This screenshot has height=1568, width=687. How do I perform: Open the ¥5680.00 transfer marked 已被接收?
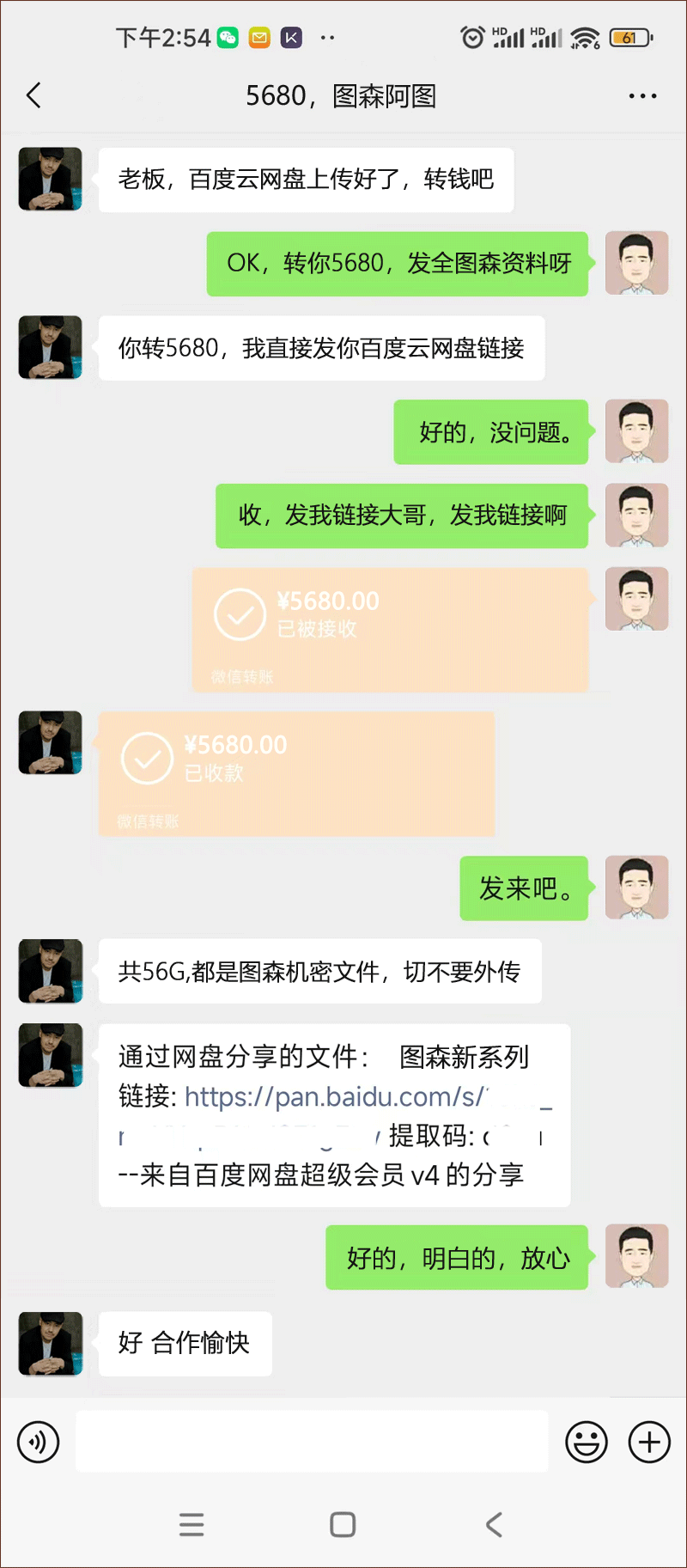[391, 629]
